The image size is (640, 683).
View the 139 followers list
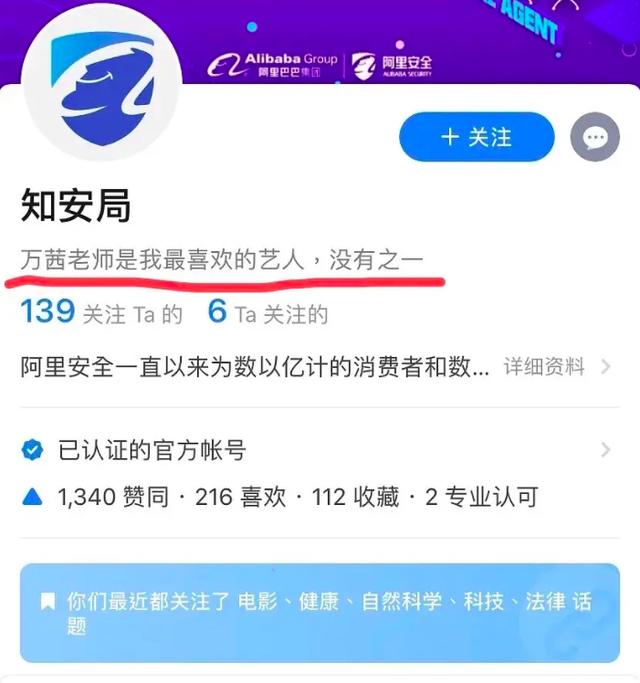(x=101, y=313)
